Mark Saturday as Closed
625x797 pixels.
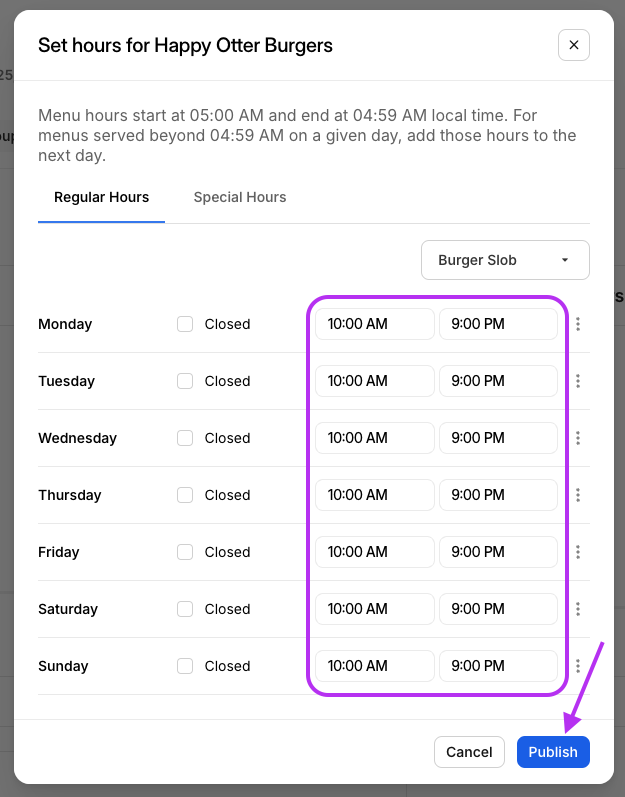click(x=185, y=609)
